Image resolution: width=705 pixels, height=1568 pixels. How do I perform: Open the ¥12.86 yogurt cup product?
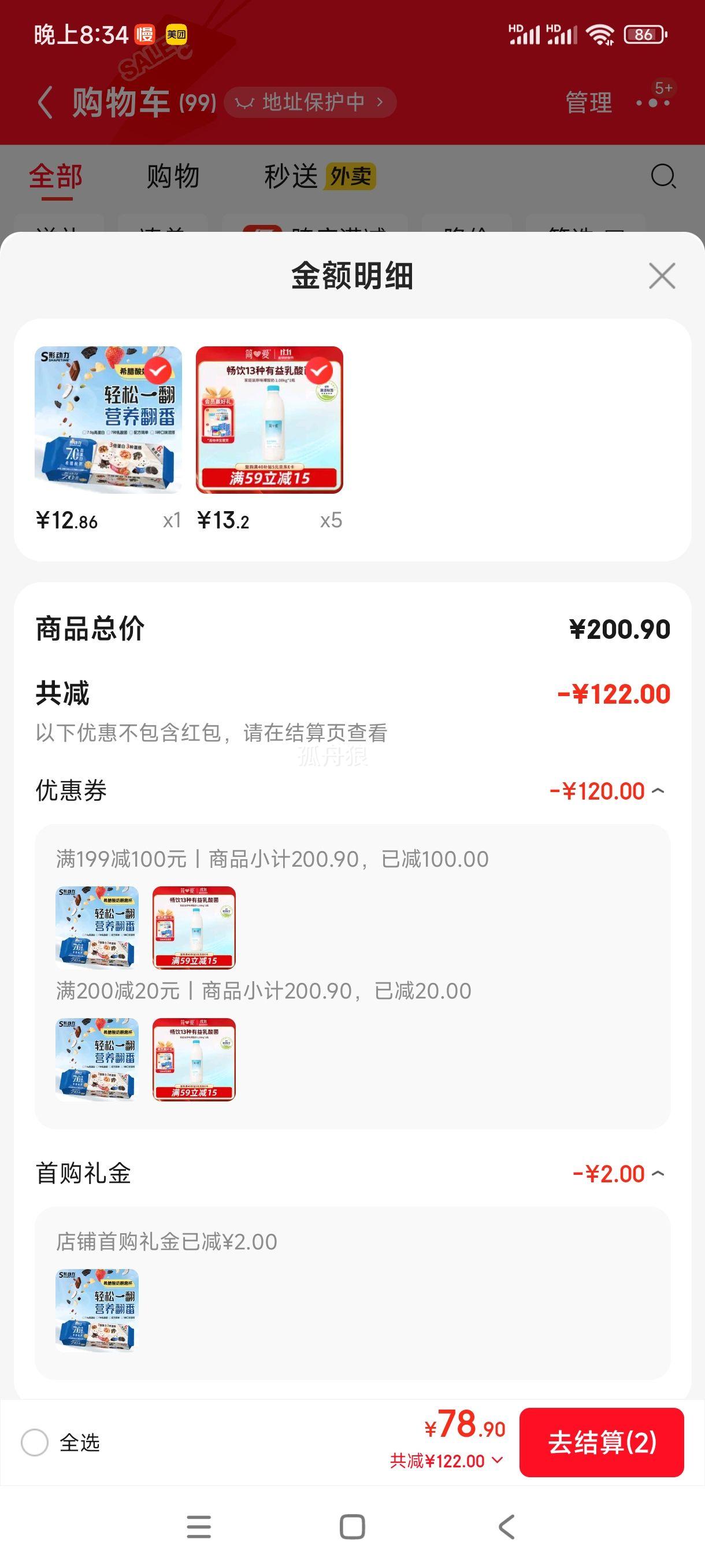(x=108, y=419)
